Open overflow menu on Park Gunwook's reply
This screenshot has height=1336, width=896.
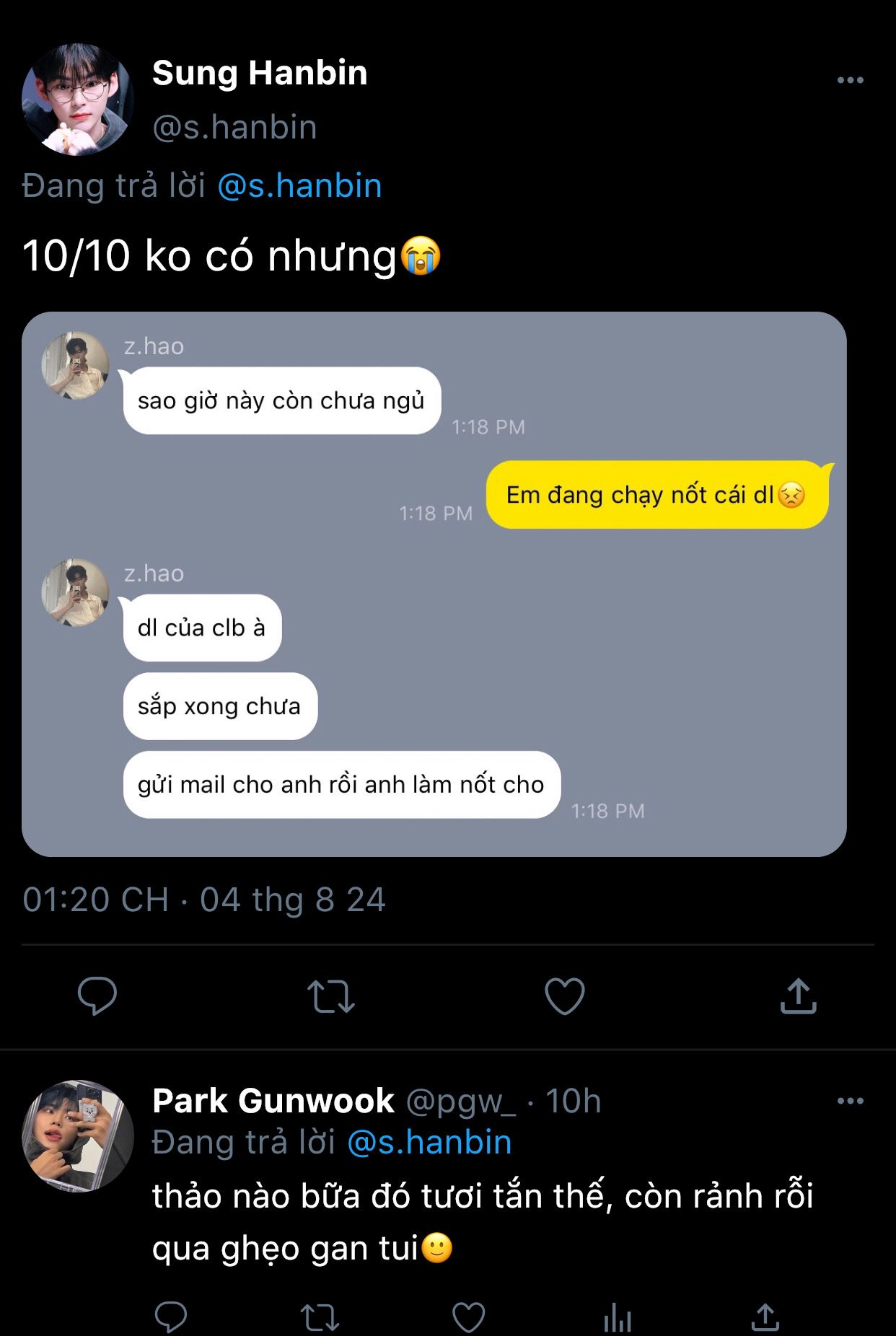(850, 1101)
